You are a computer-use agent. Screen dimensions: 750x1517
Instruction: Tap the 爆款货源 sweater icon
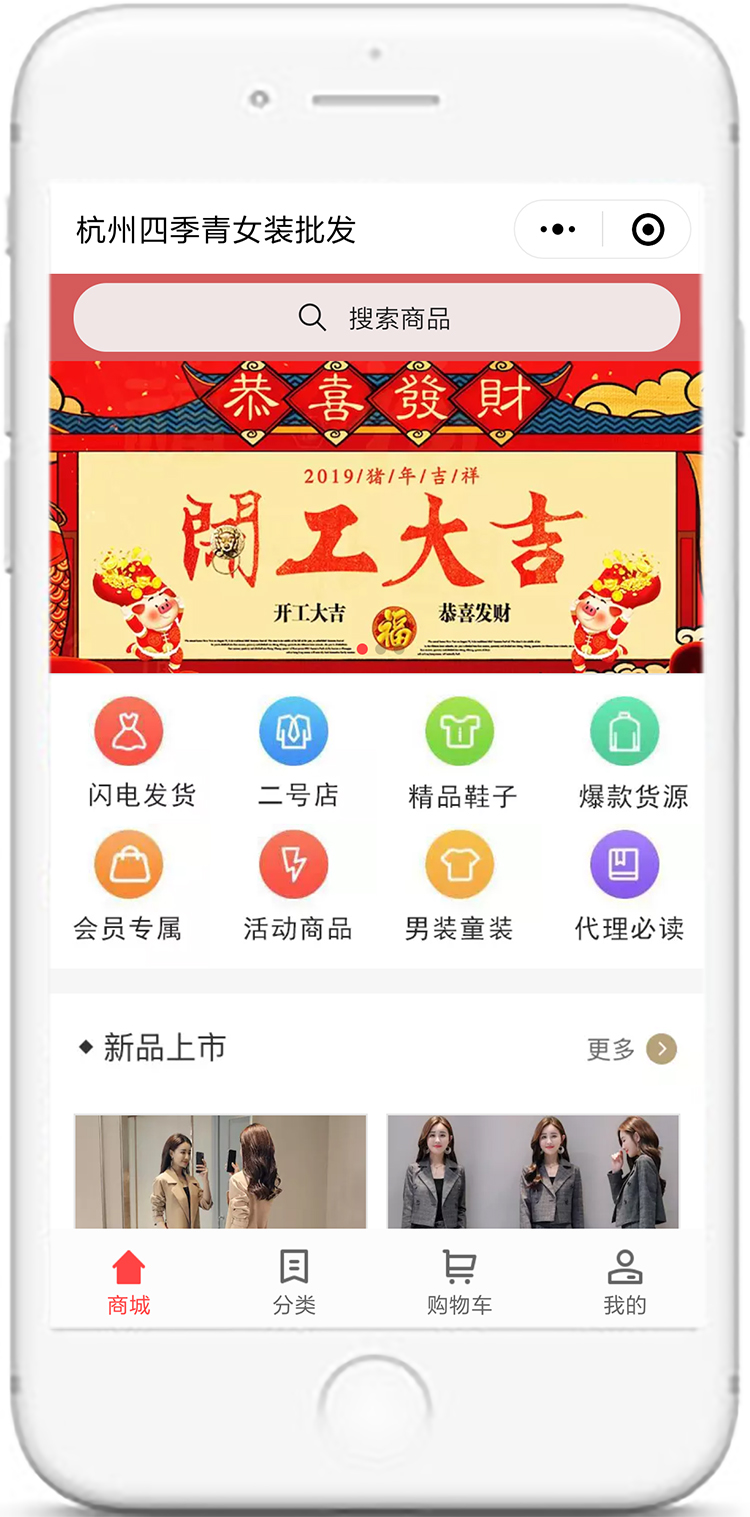624,730
